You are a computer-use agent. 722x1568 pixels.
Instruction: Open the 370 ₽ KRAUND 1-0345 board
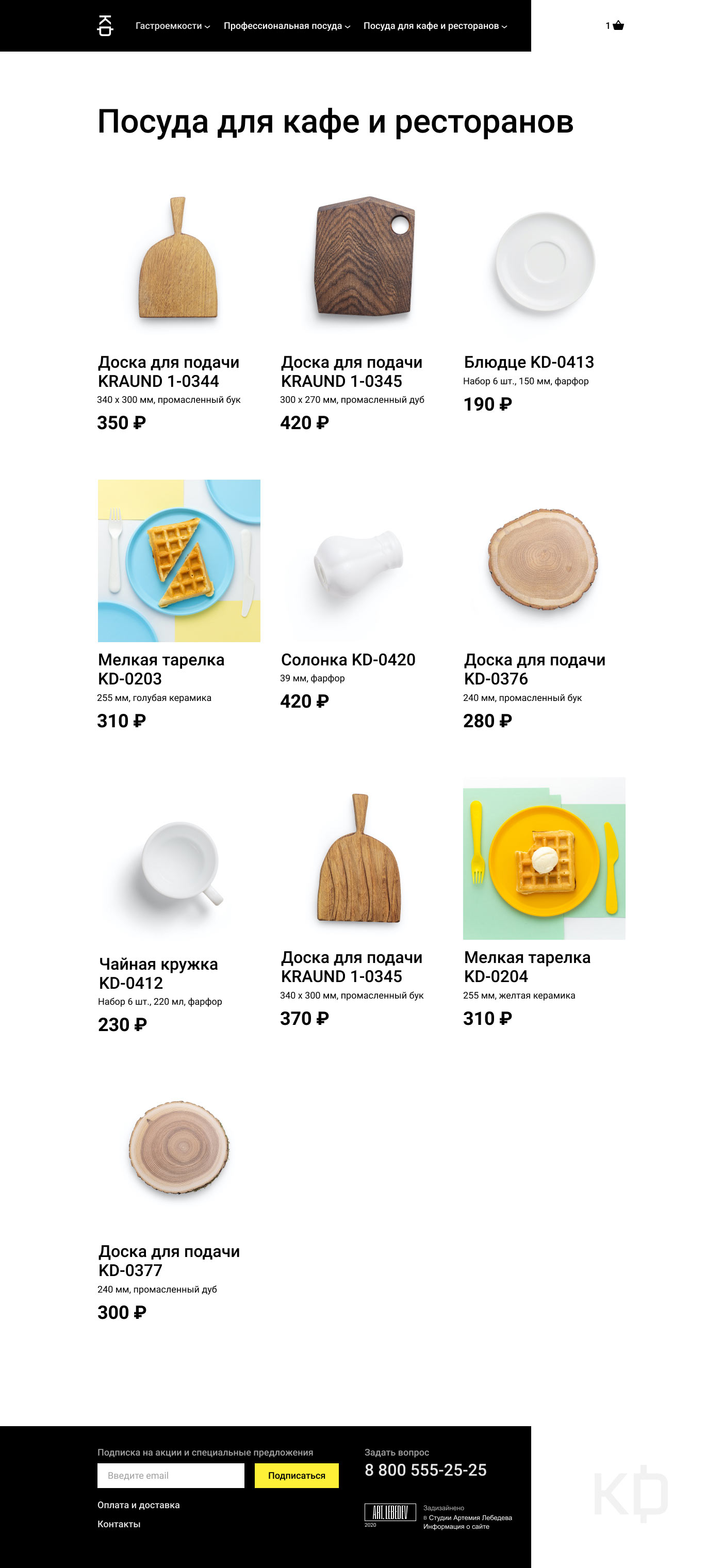click(x=351, y=967)
